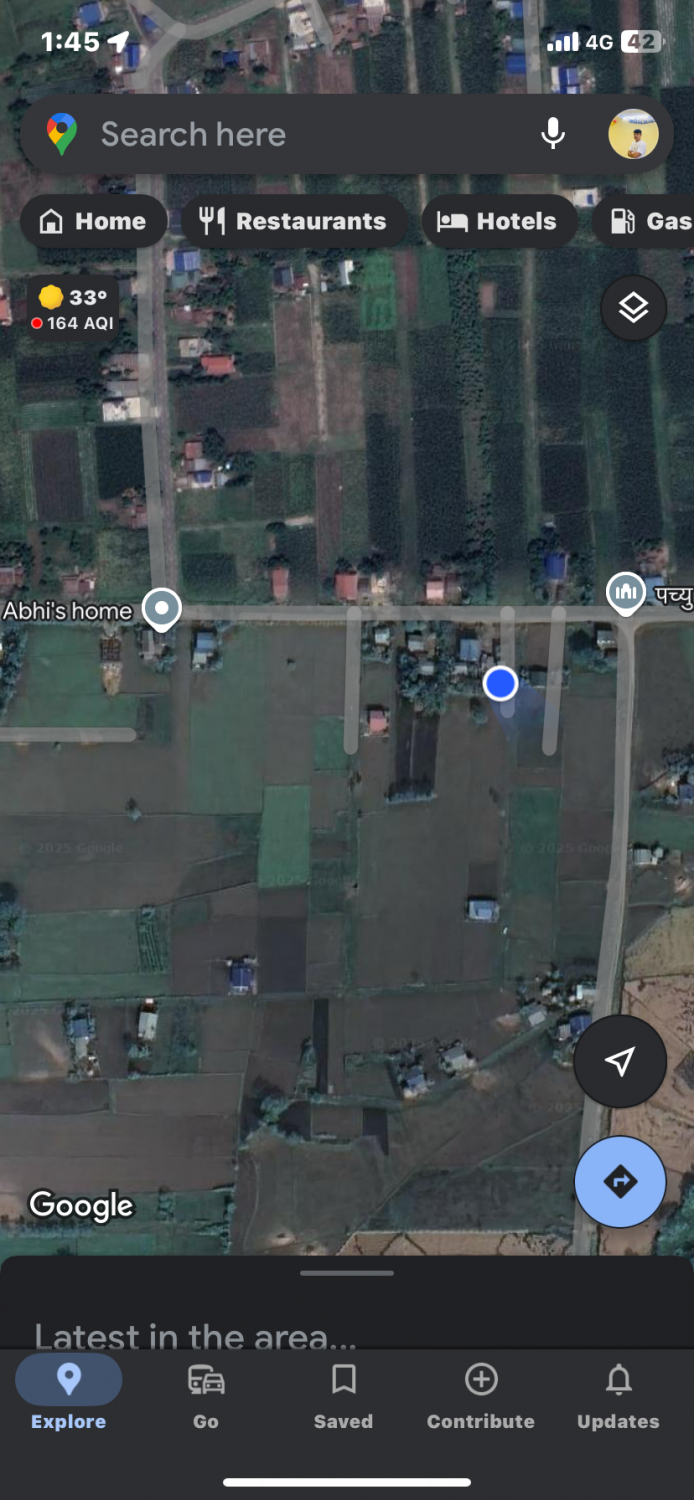Image resolution: width=694 pixels, height=1500 pixels.
Task: Switch to the Go tab
Action: click(206, 1394)
